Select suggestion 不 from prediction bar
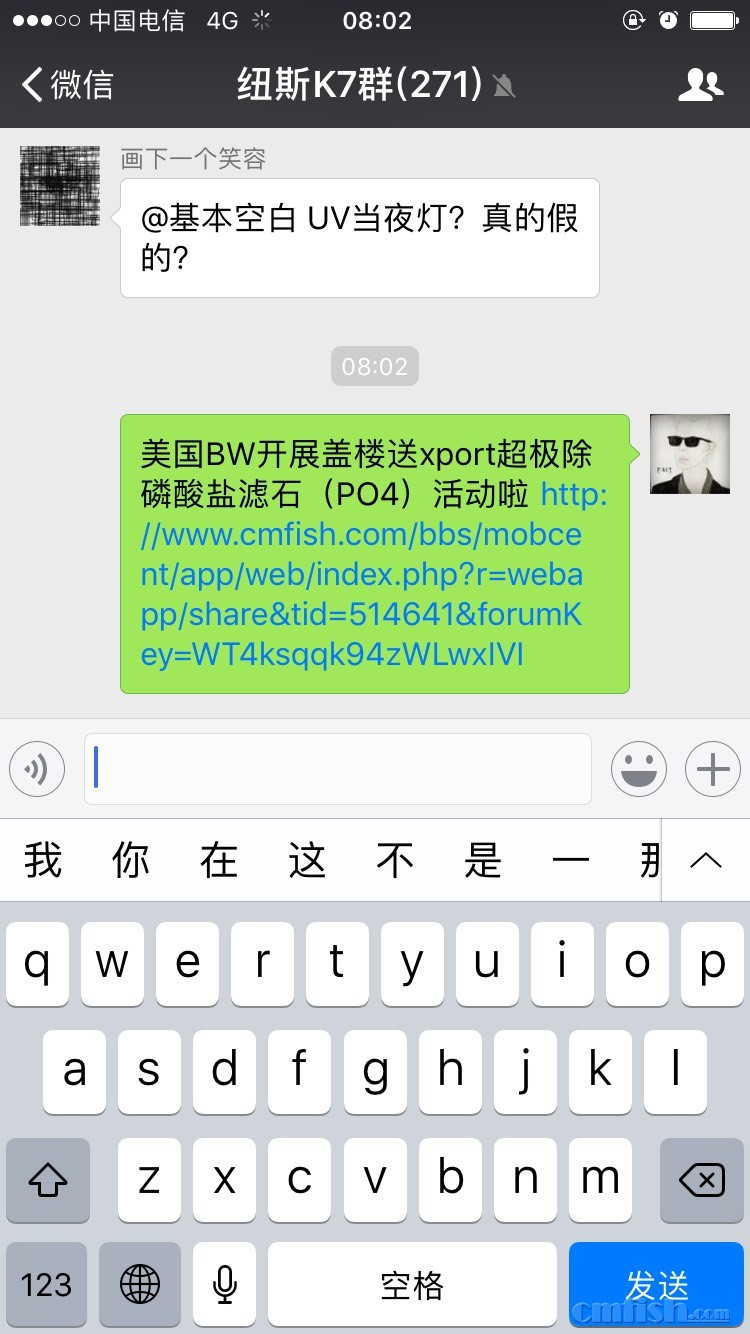750x1334 pixels. click(396, 860)
